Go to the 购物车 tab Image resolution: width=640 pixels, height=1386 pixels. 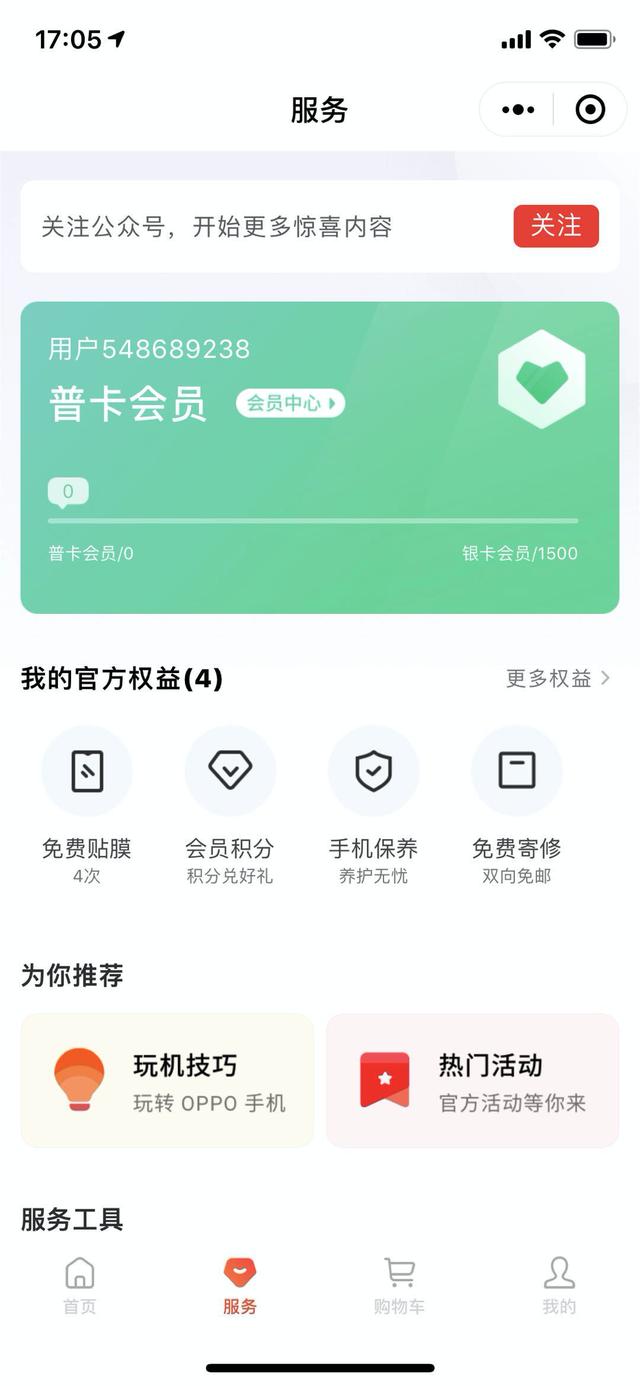(399, 1286)
